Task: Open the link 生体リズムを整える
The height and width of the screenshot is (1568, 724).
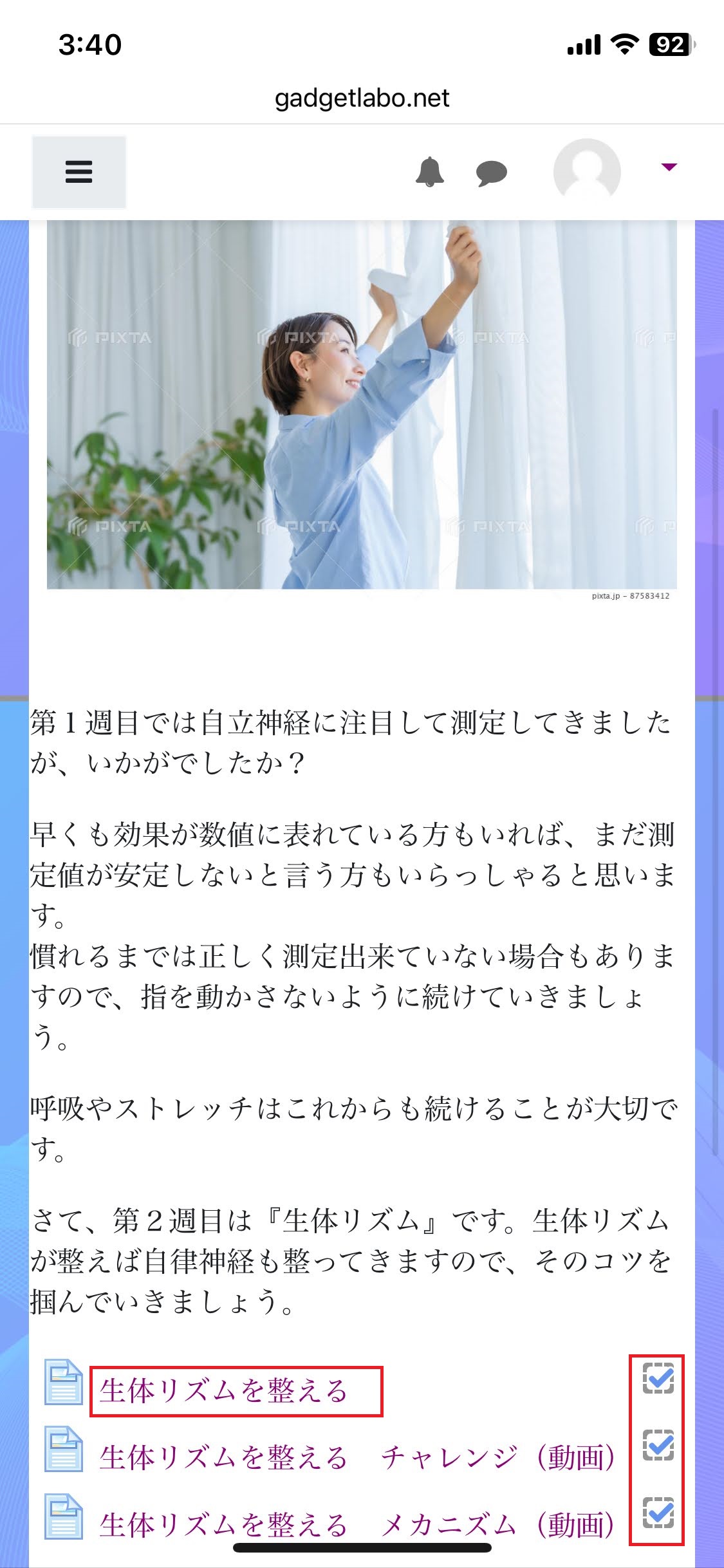Action: coord(223,1390)
